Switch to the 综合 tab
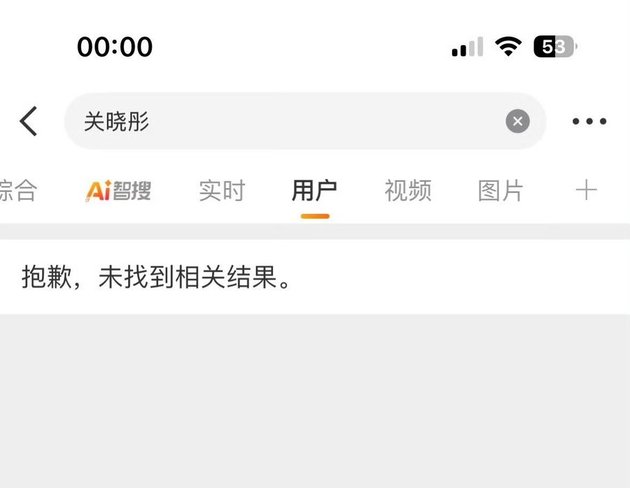The height and width of the screenshot is (488, 630). click(18, 191)
